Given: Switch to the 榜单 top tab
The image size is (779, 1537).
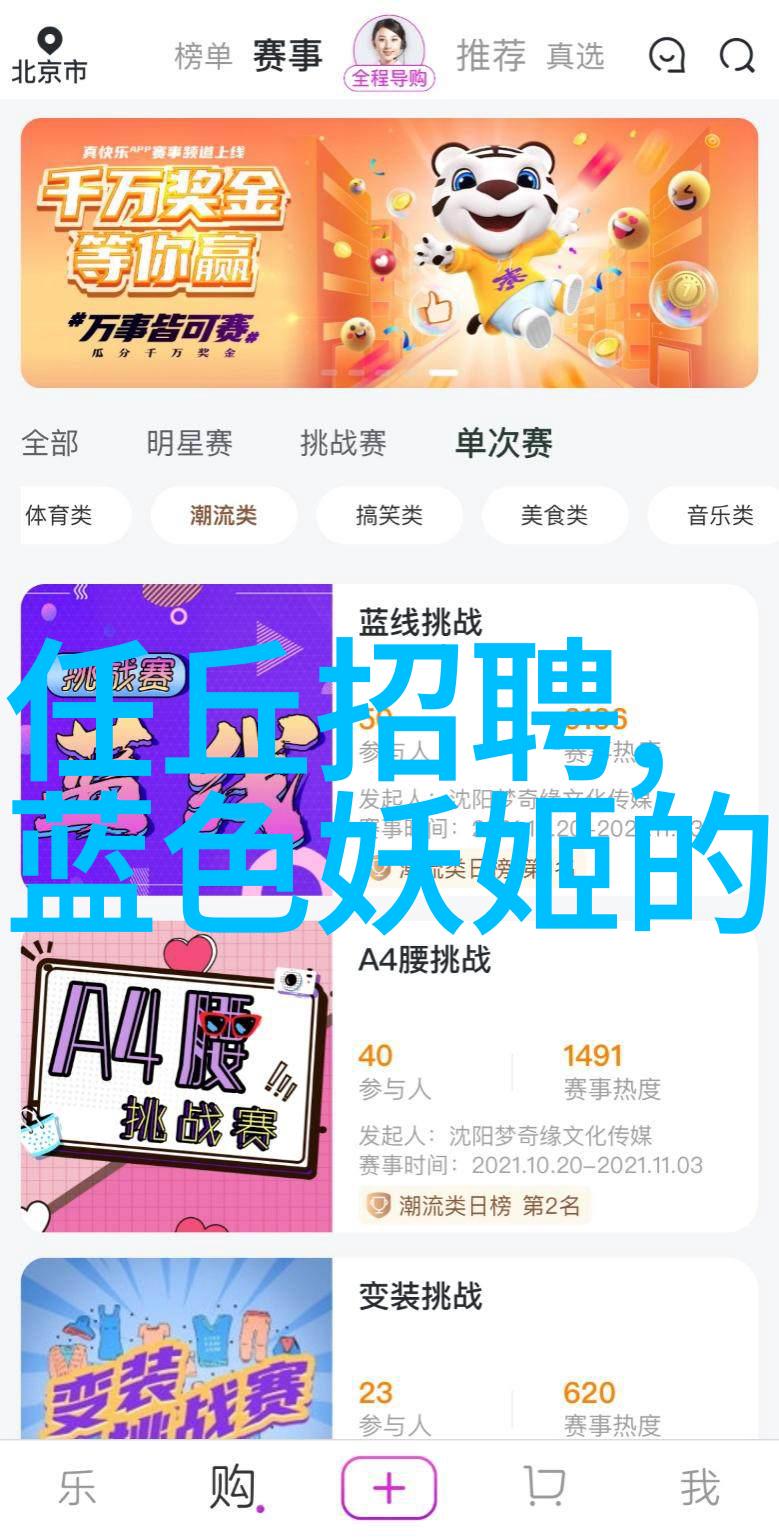Looking at the screenshot, I should [x=203, y=56].
